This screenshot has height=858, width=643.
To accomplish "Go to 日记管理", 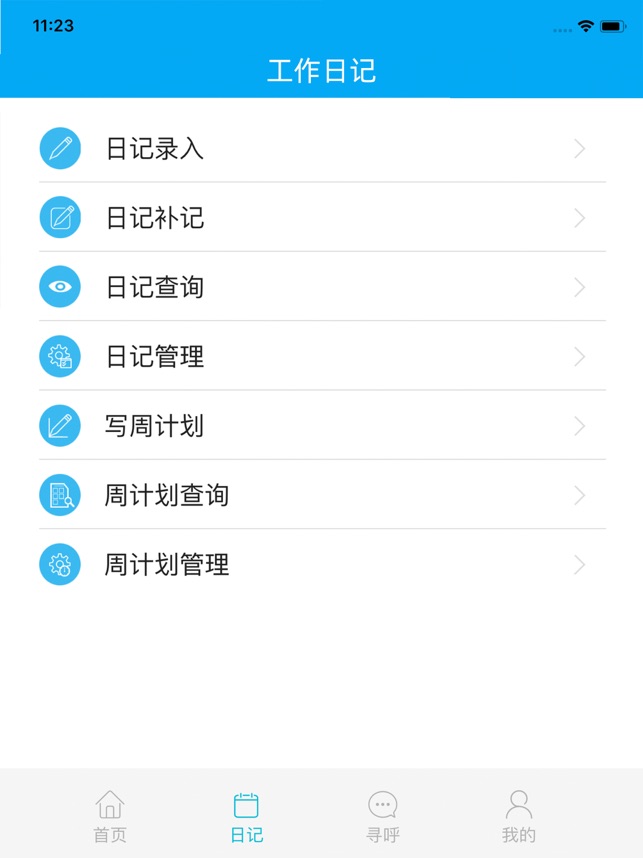I will (155, 357).
